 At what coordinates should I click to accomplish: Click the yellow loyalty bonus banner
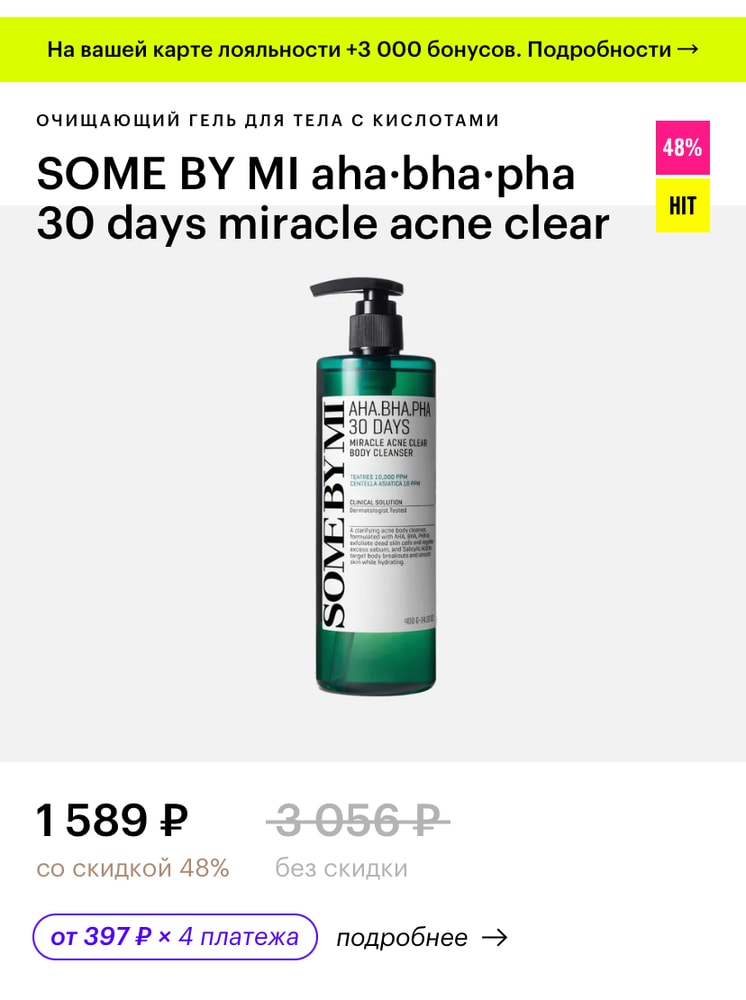(373, 49)
